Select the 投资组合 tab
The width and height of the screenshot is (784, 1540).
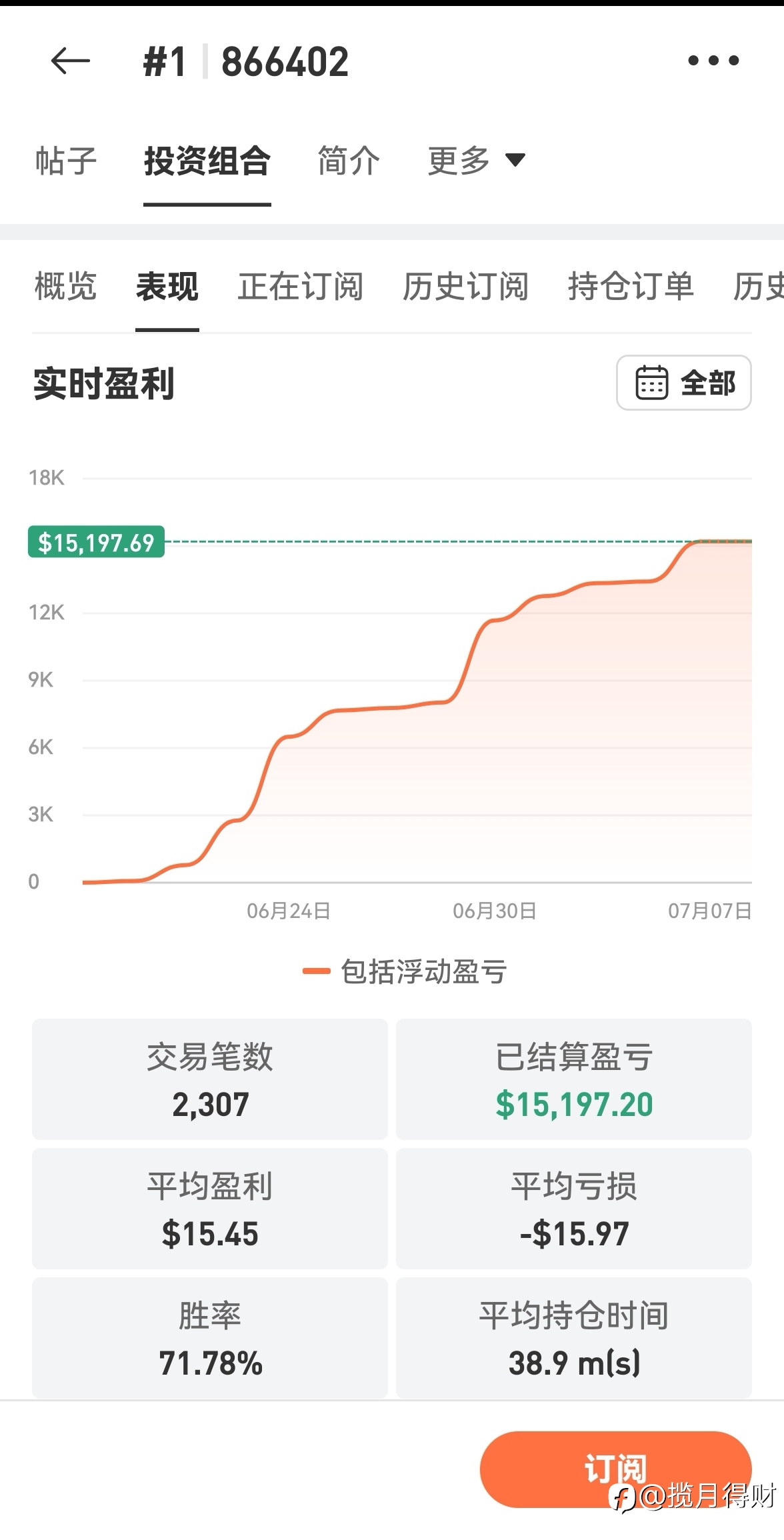click(x=207, y=161)
